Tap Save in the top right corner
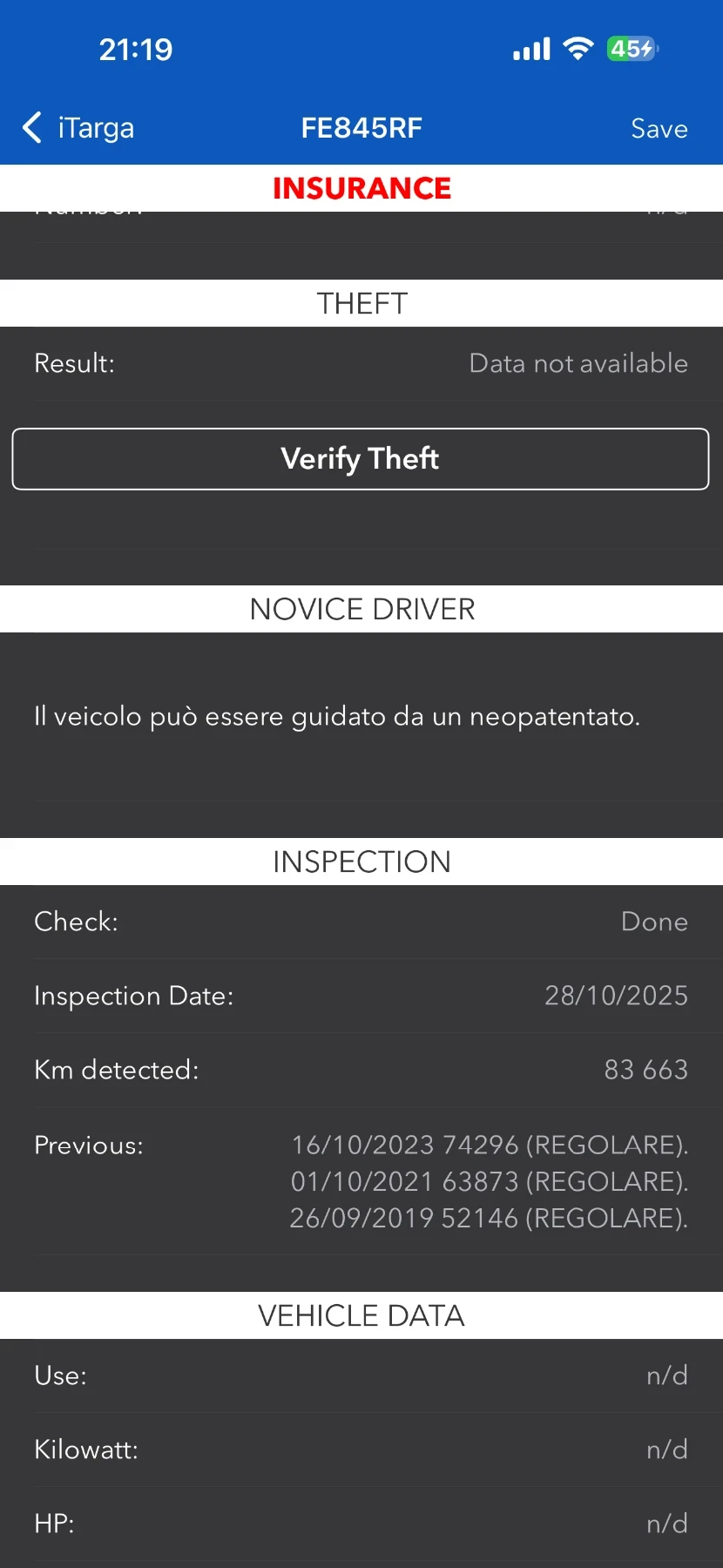This screenshot has height=1568, width=723. 659,128
